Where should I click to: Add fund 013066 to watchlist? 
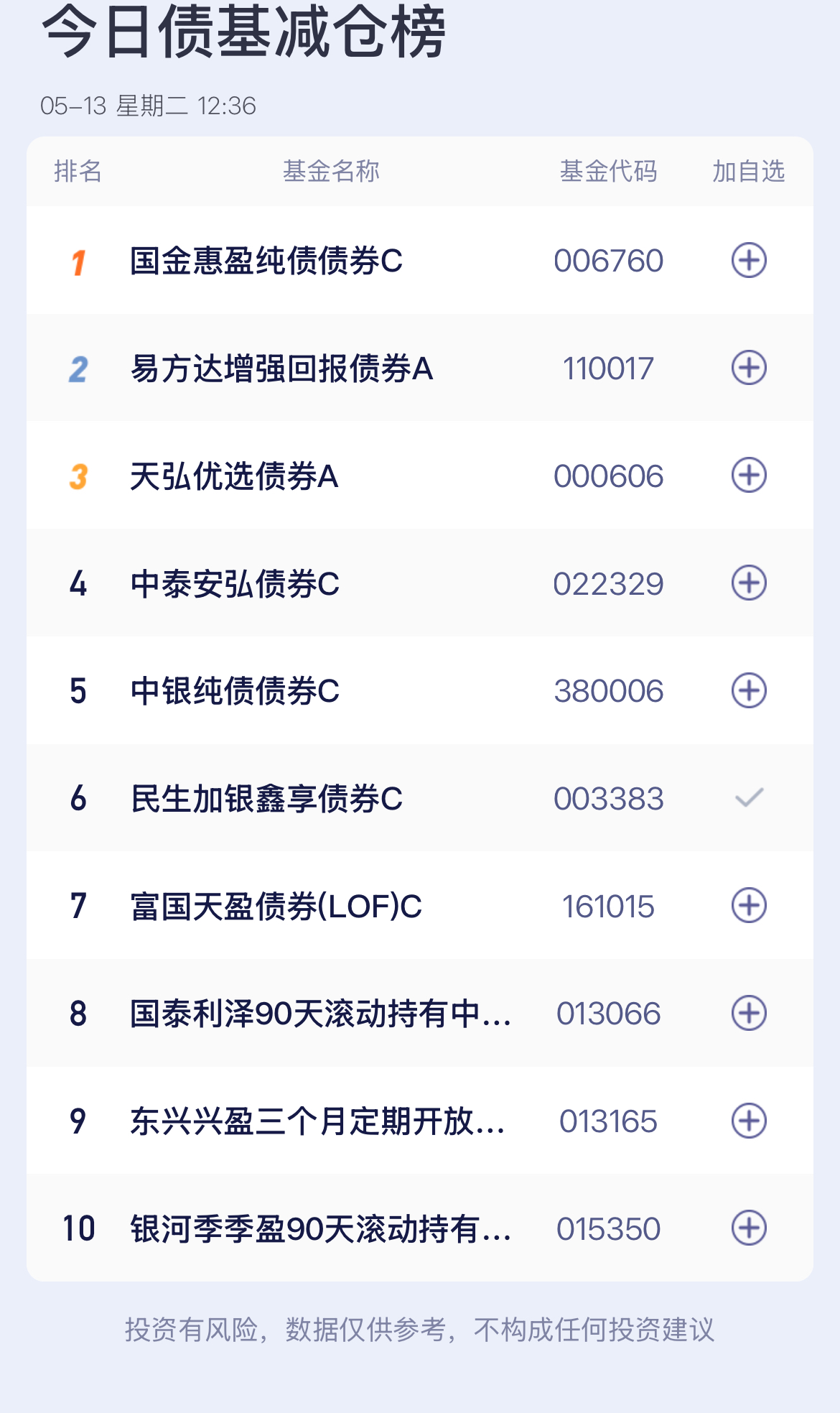750,1013
